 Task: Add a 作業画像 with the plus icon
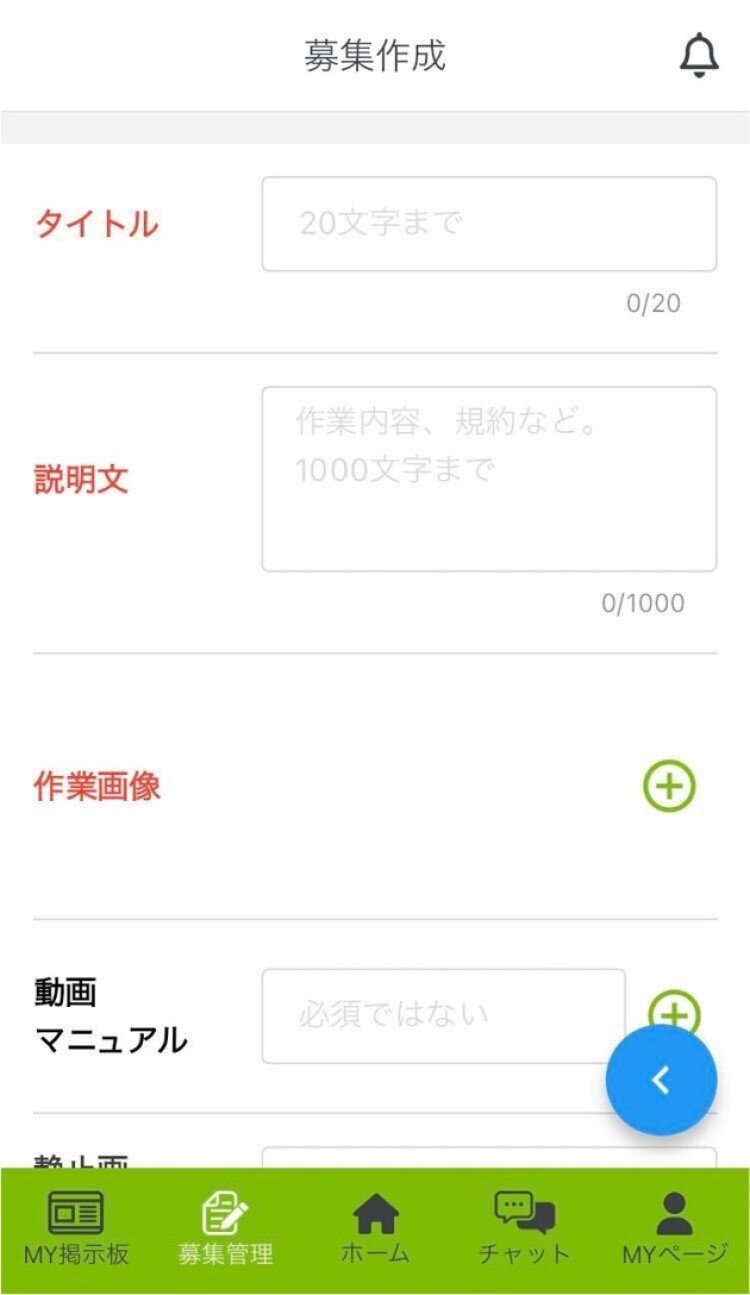pyautogui.click(x=669, y=787)
